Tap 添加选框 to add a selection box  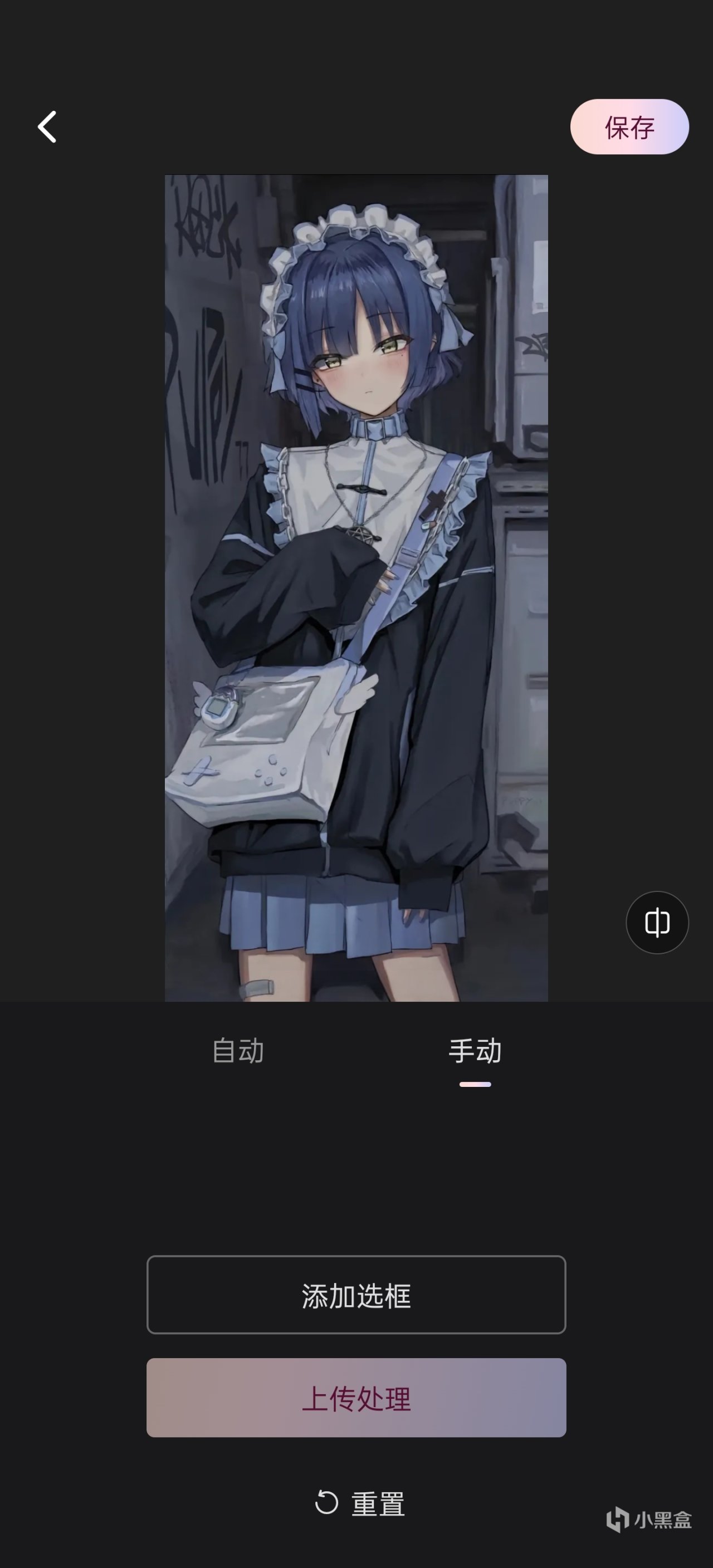click(356, 1295)
